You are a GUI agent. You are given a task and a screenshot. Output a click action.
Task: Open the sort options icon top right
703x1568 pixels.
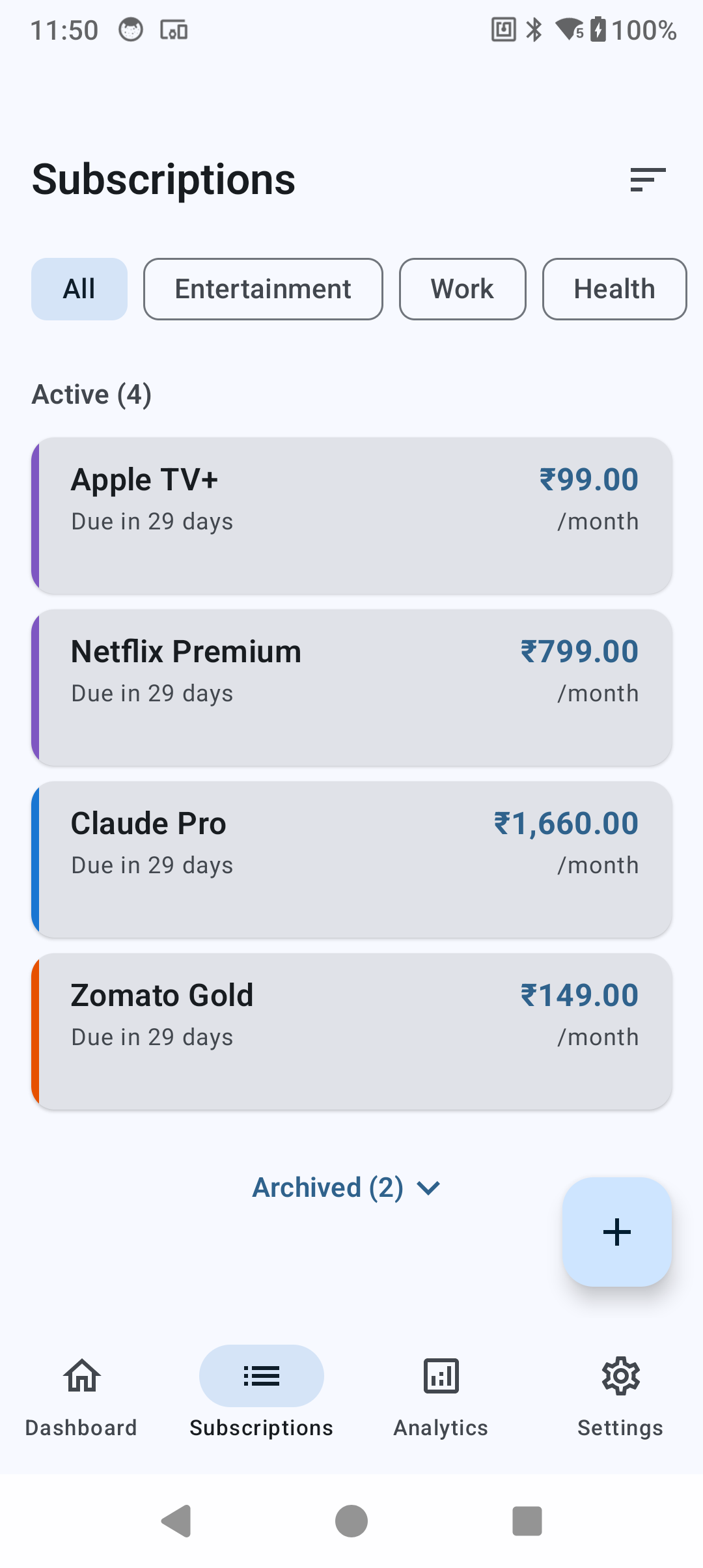click(648, 180)
